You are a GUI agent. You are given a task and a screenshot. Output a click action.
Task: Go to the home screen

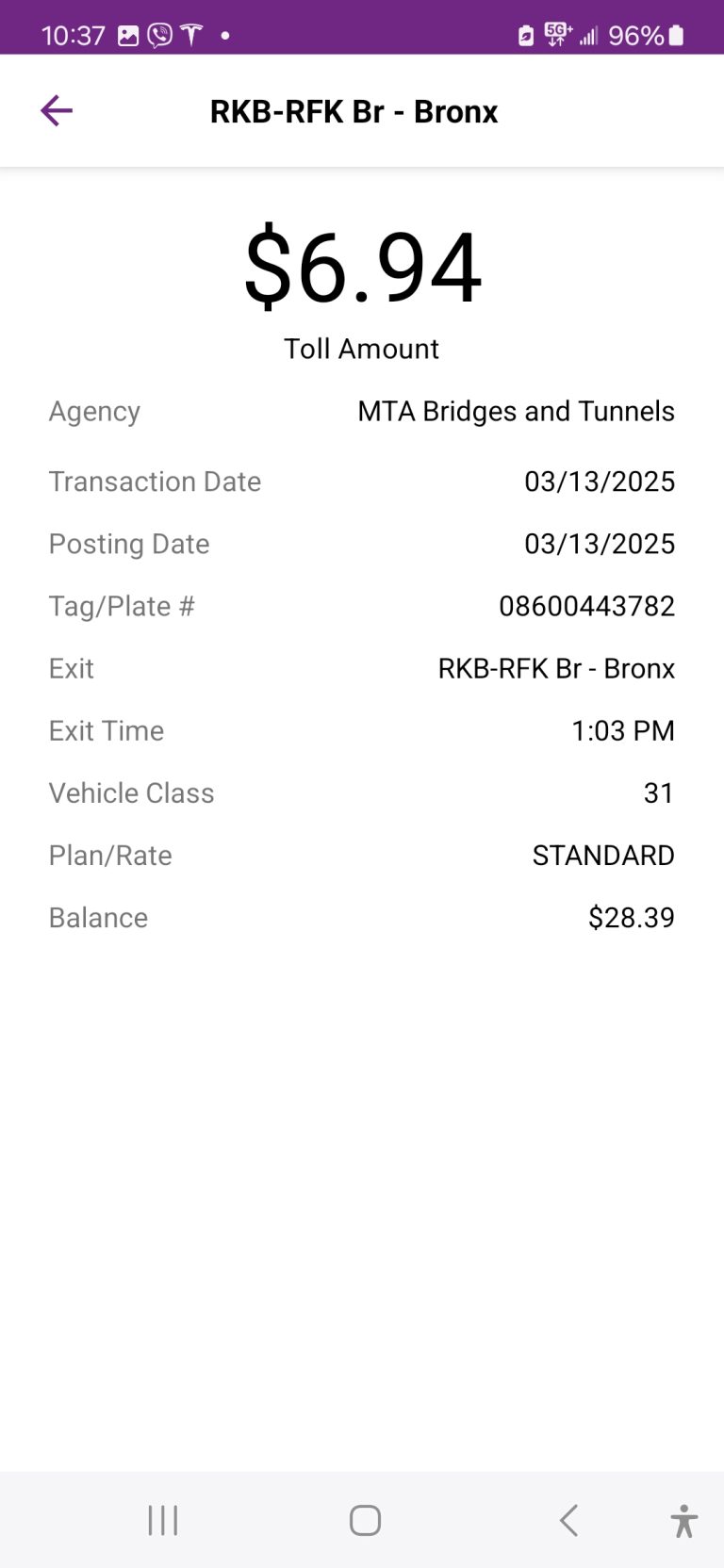click(365, 1520)
